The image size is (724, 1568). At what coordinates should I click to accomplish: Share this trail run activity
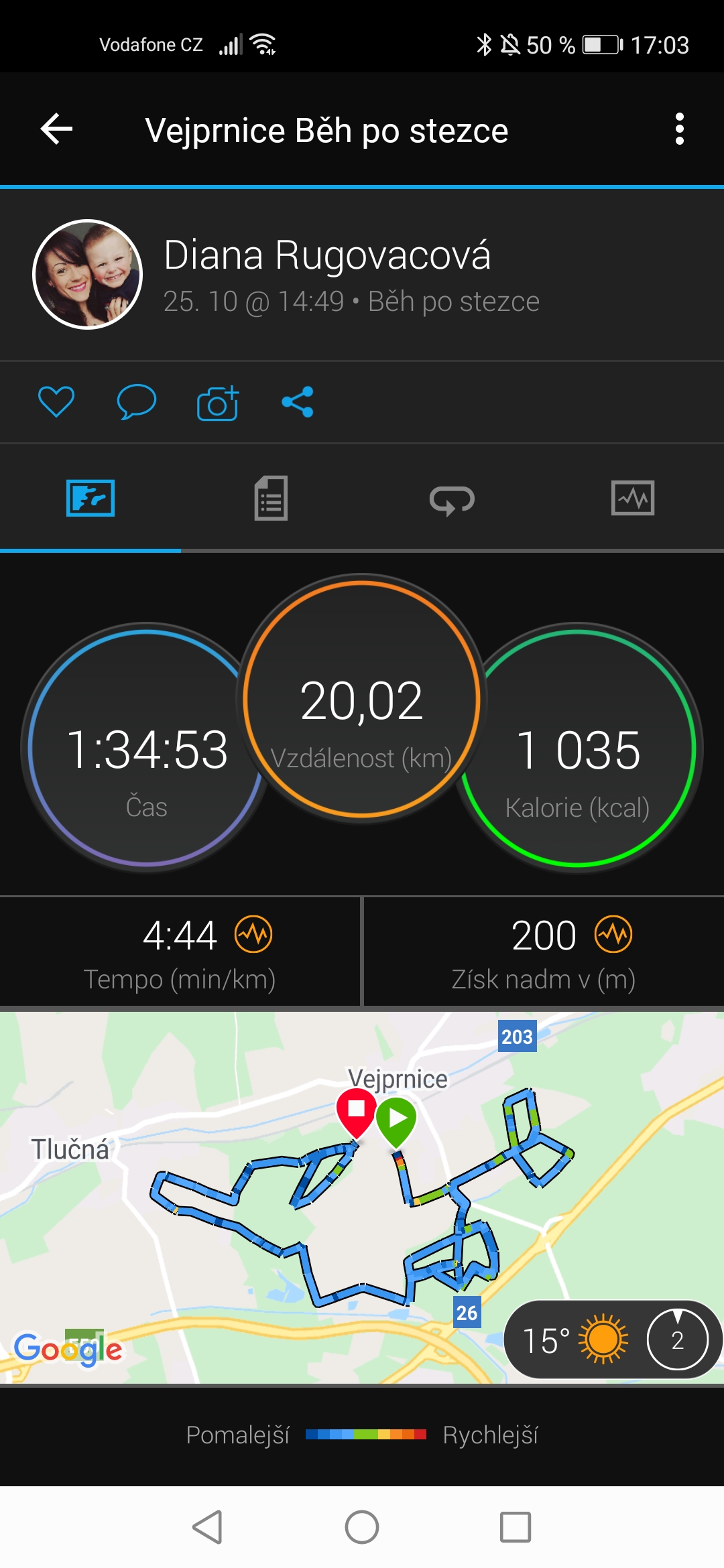[298, 402]
